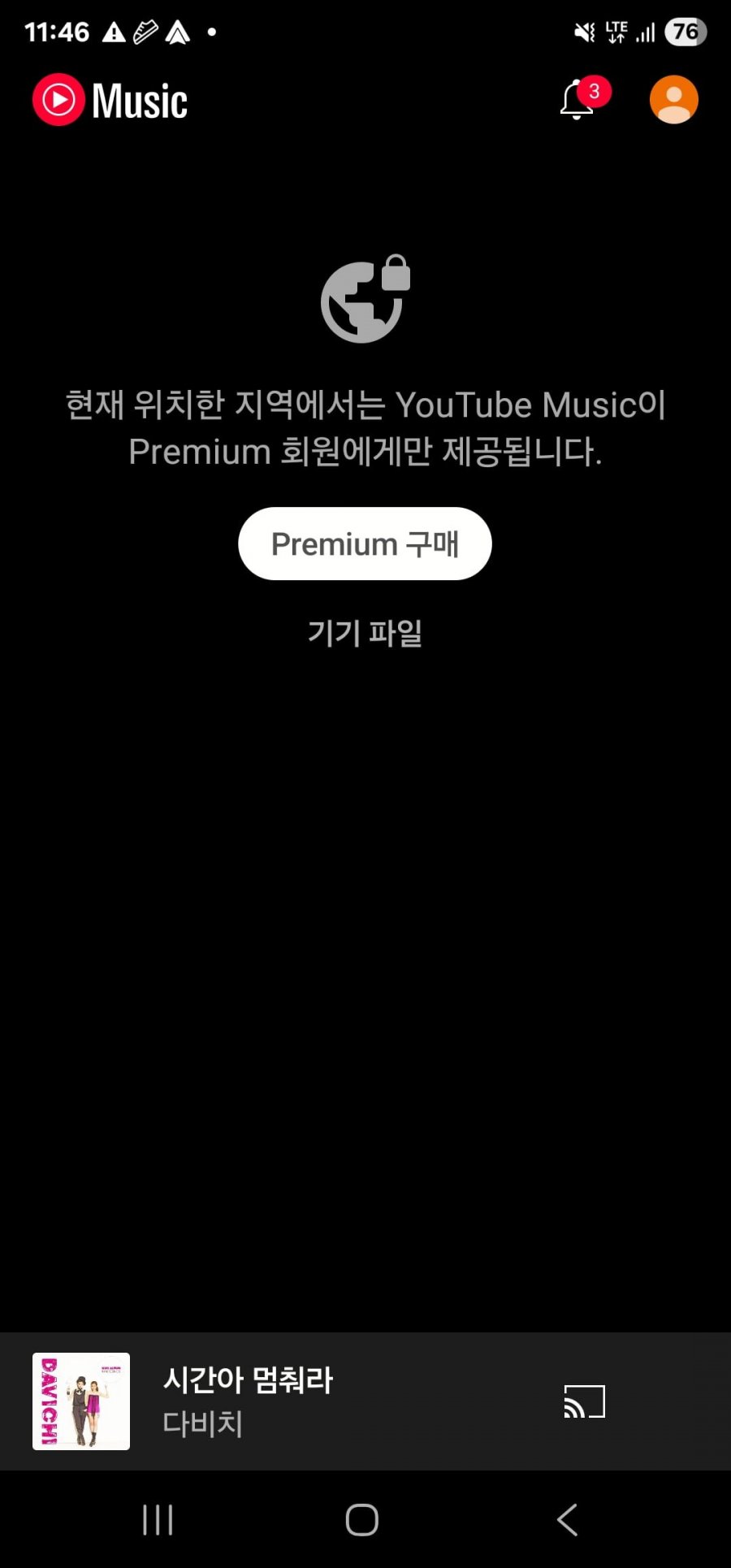Tap the Premium 구매 button

(365, 544)
